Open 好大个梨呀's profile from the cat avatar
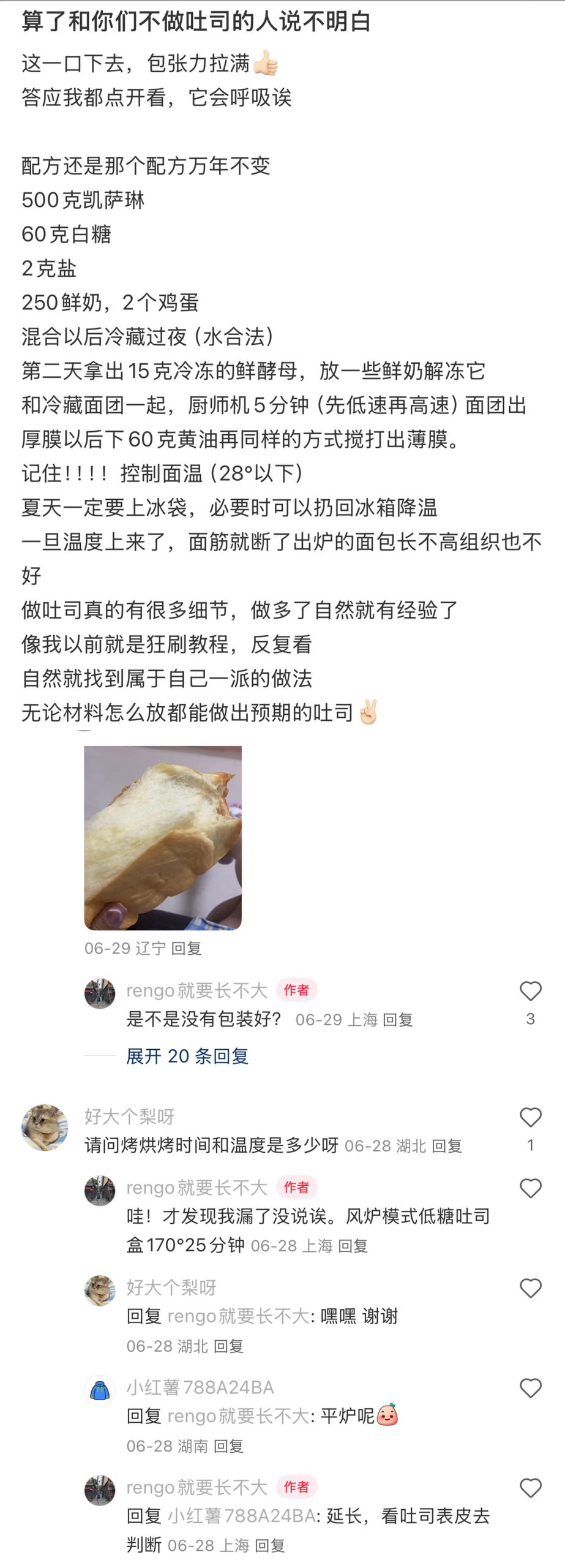565x1568 pixels. pyautogui.click(x=45, y=1128)
